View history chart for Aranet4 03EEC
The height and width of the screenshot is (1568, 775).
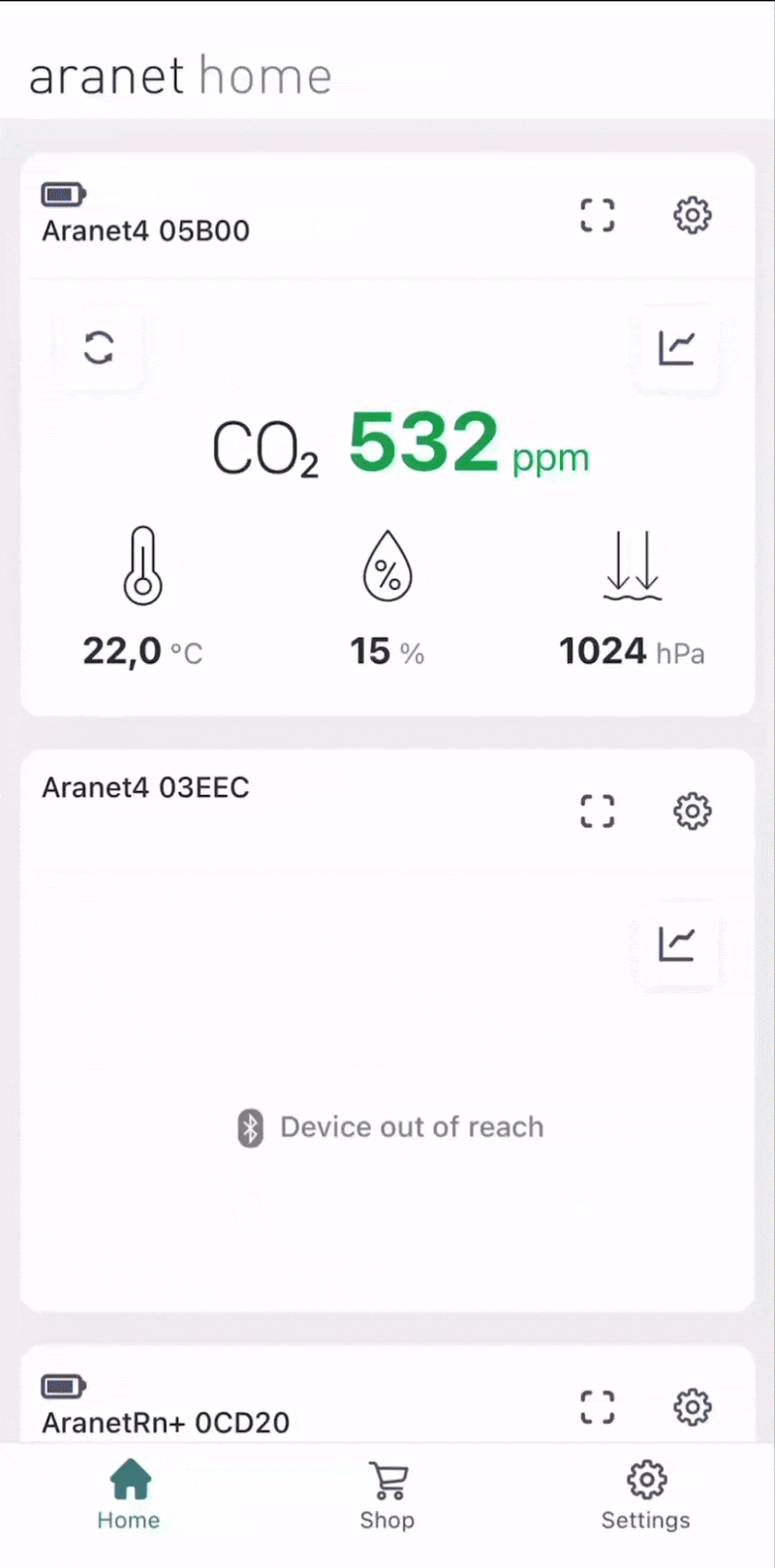[x=676, y=943]
